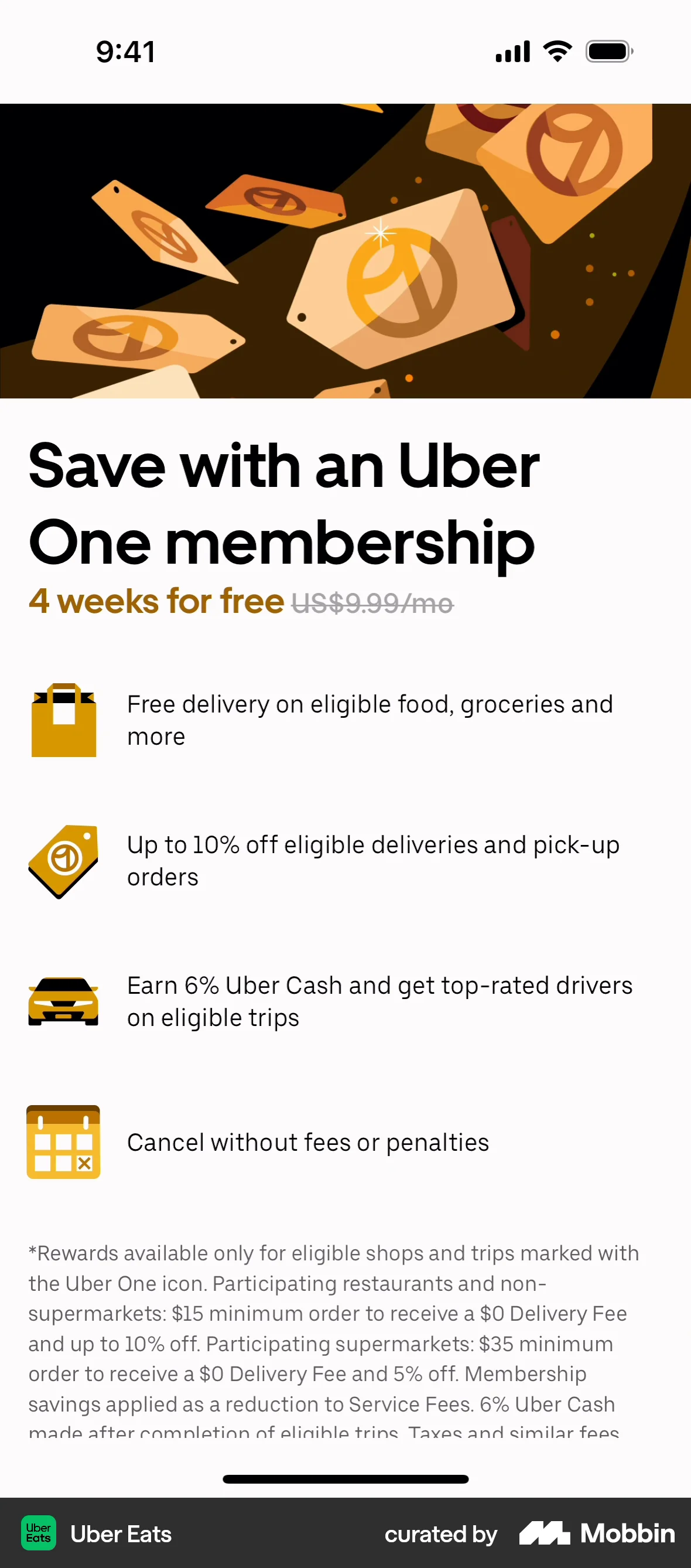Click the home indicator bar at bottom
This screenshot has width=691, height=1568.
tap(345, 1479)
